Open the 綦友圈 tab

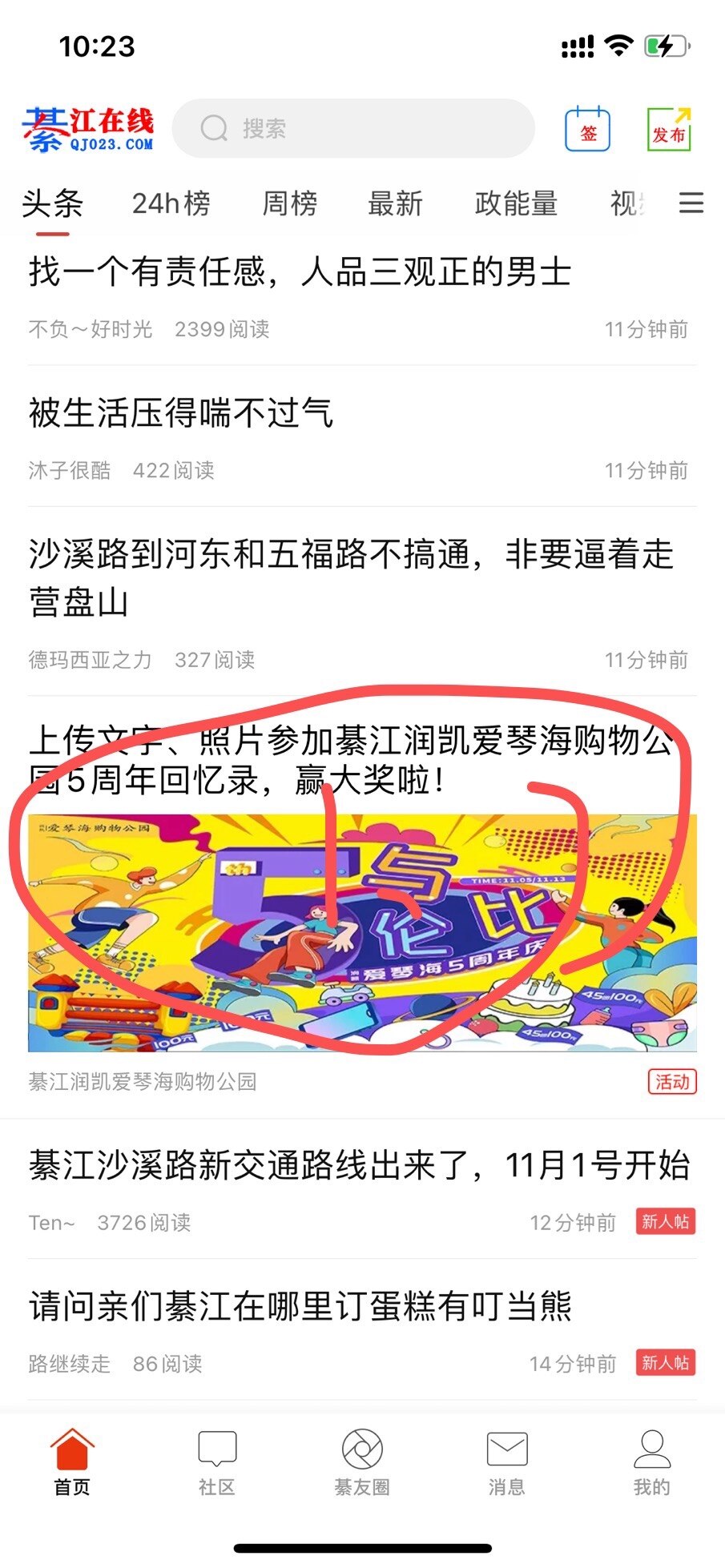pyautogui.click(x=362, y=1463)
